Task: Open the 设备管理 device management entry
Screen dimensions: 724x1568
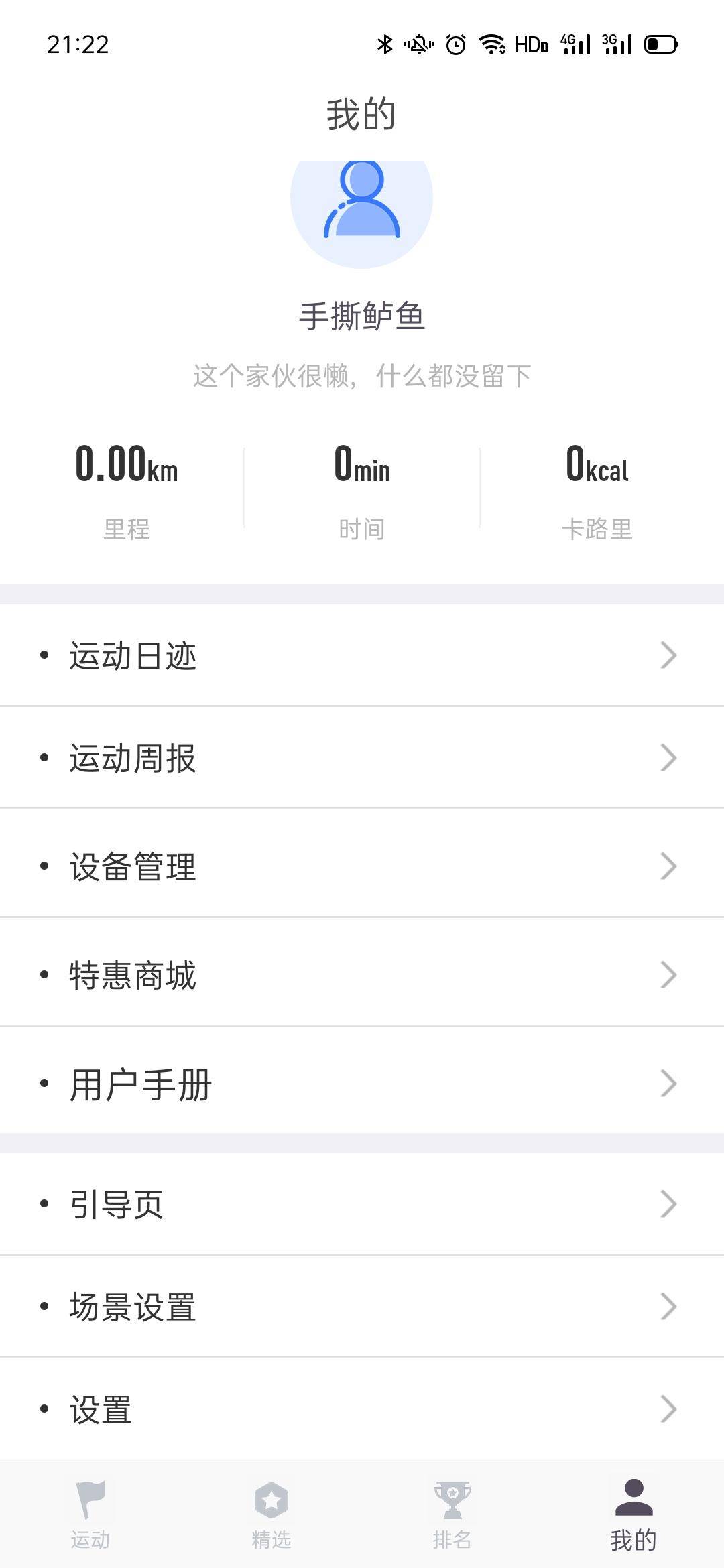Action: [x=131, y=866]
